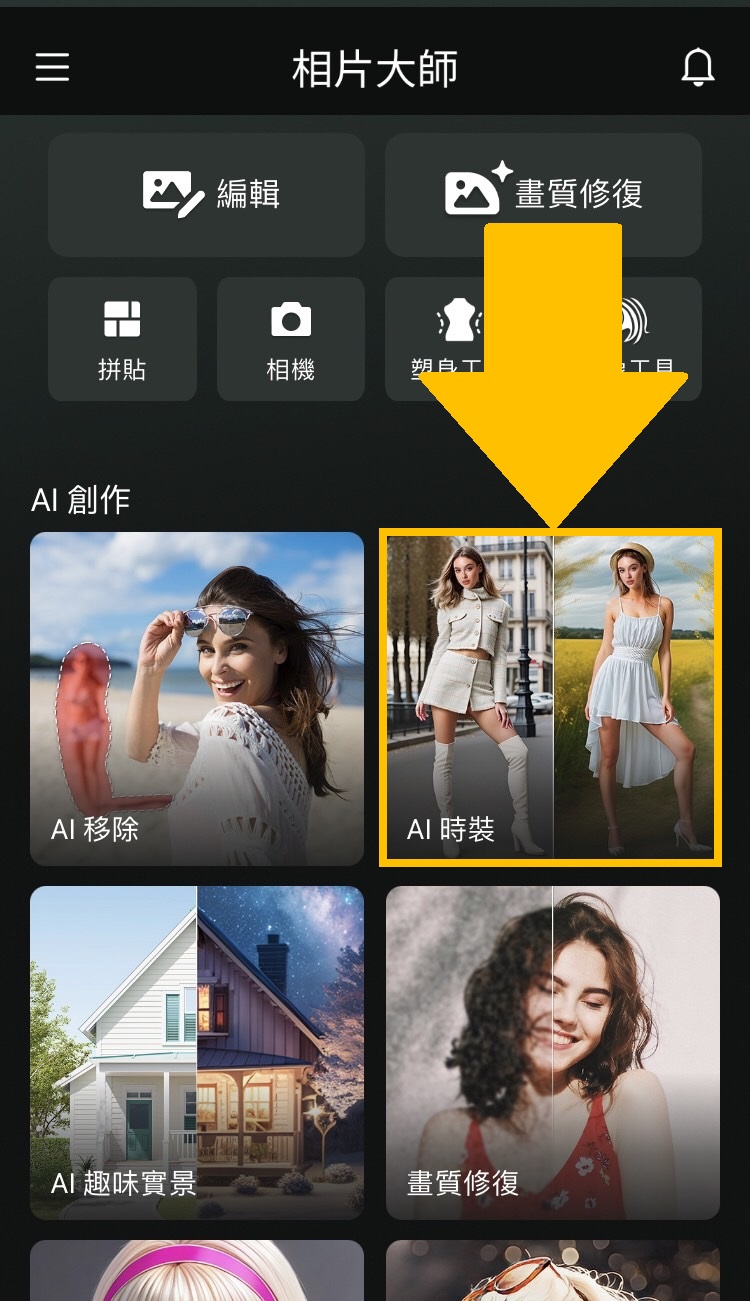Viewport: 750px width, 1301px height.
Task: Open the AI 趣味實景 card
Action: [x=197, y=1052]
